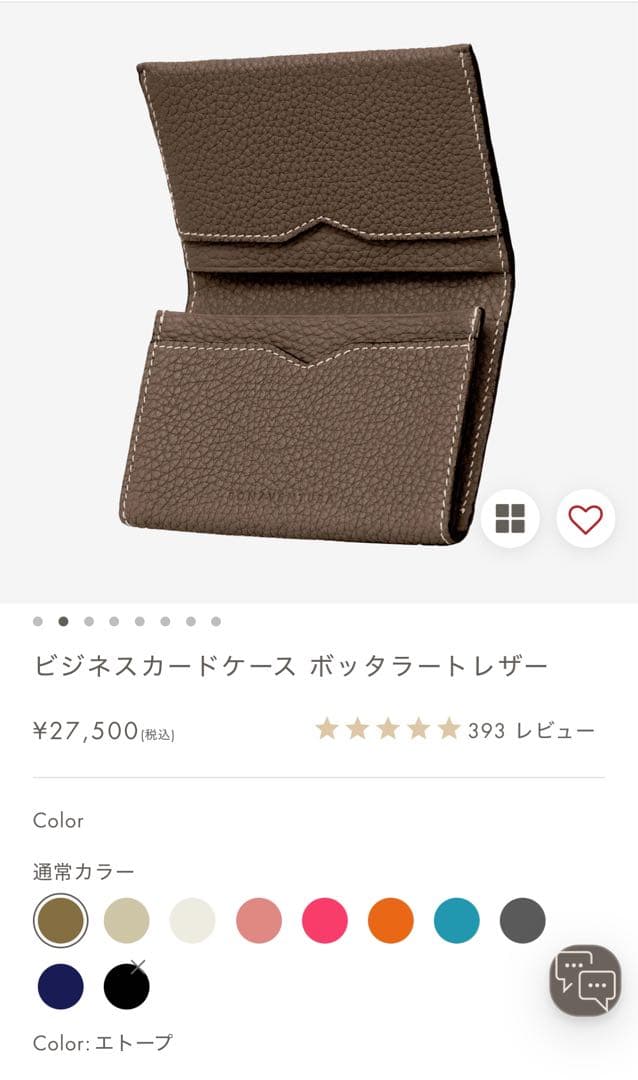This screenshot has width=638, height=1080.
Task: Choose the white color swatch
Action: click(193, 920)
